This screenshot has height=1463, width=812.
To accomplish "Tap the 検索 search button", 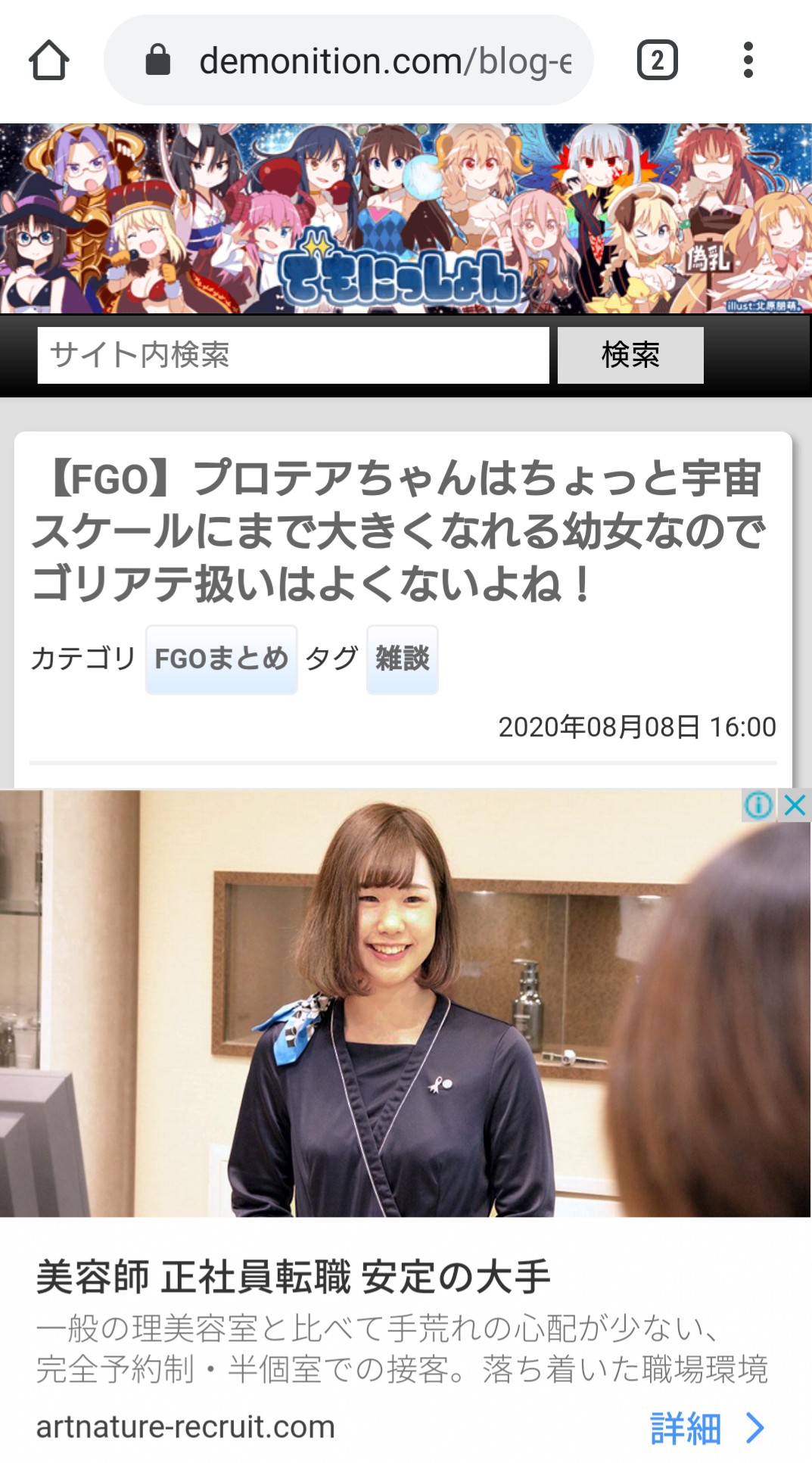I will pos(630,355).
